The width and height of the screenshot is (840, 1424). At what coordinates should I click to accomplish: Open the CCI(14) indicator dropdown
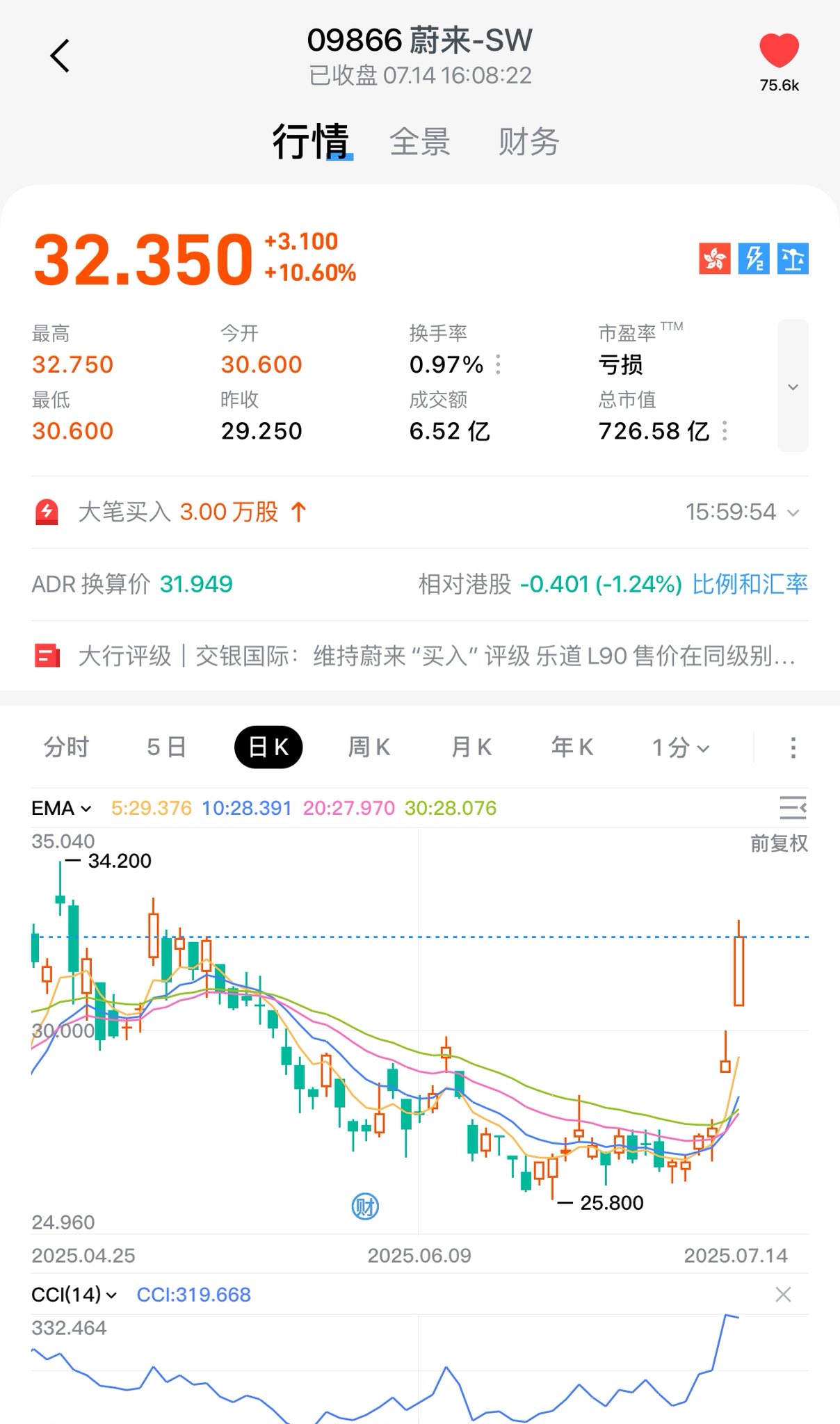pos(74,1295)
